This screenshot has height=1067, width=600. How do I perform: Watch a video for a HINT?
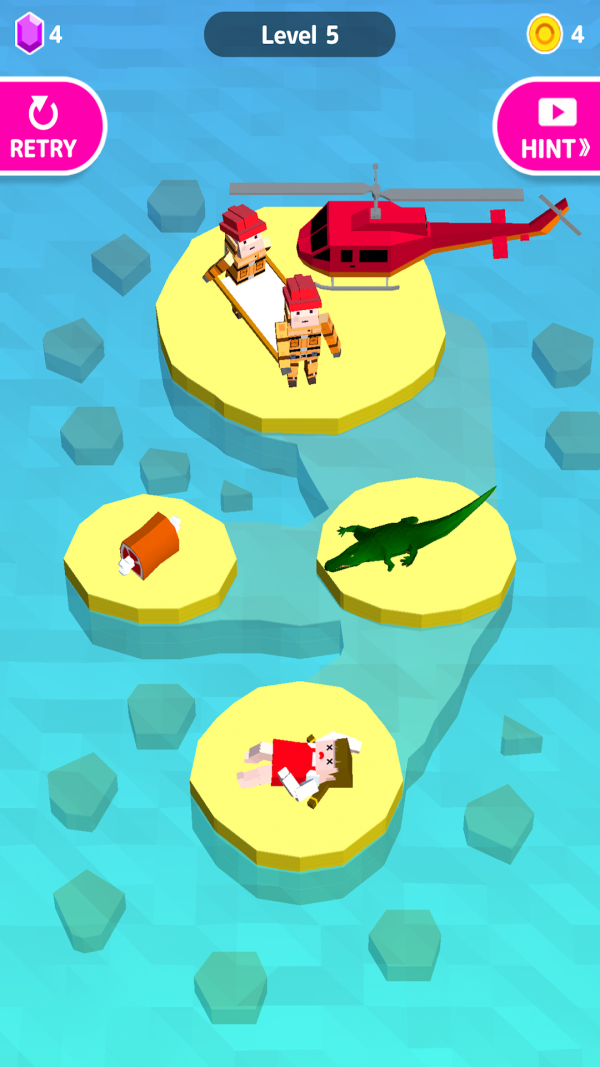coord(553,127)
